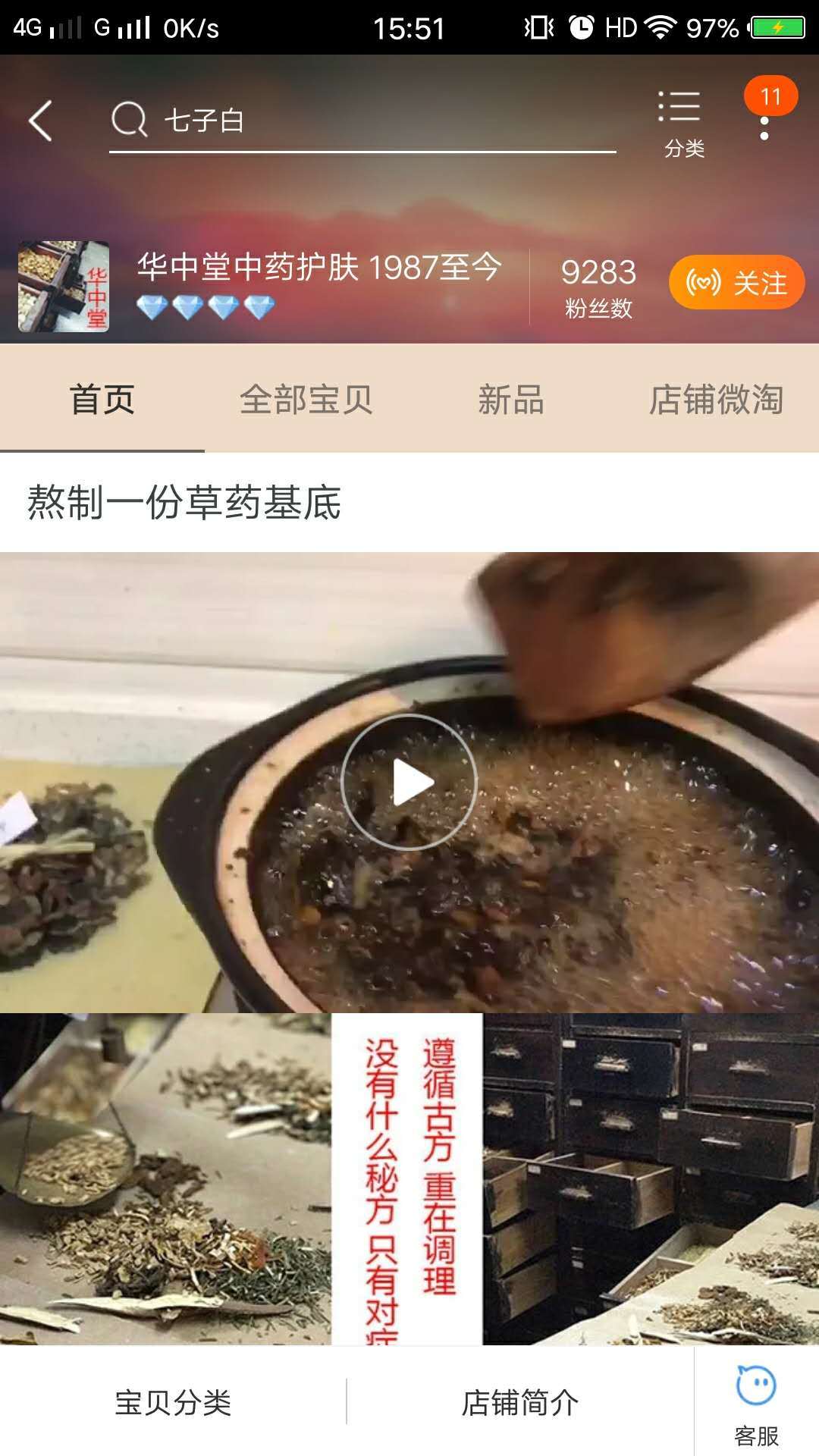Open 店铺简介 shop introduction
The image size is (819, 1456).
pos(520,1403)
